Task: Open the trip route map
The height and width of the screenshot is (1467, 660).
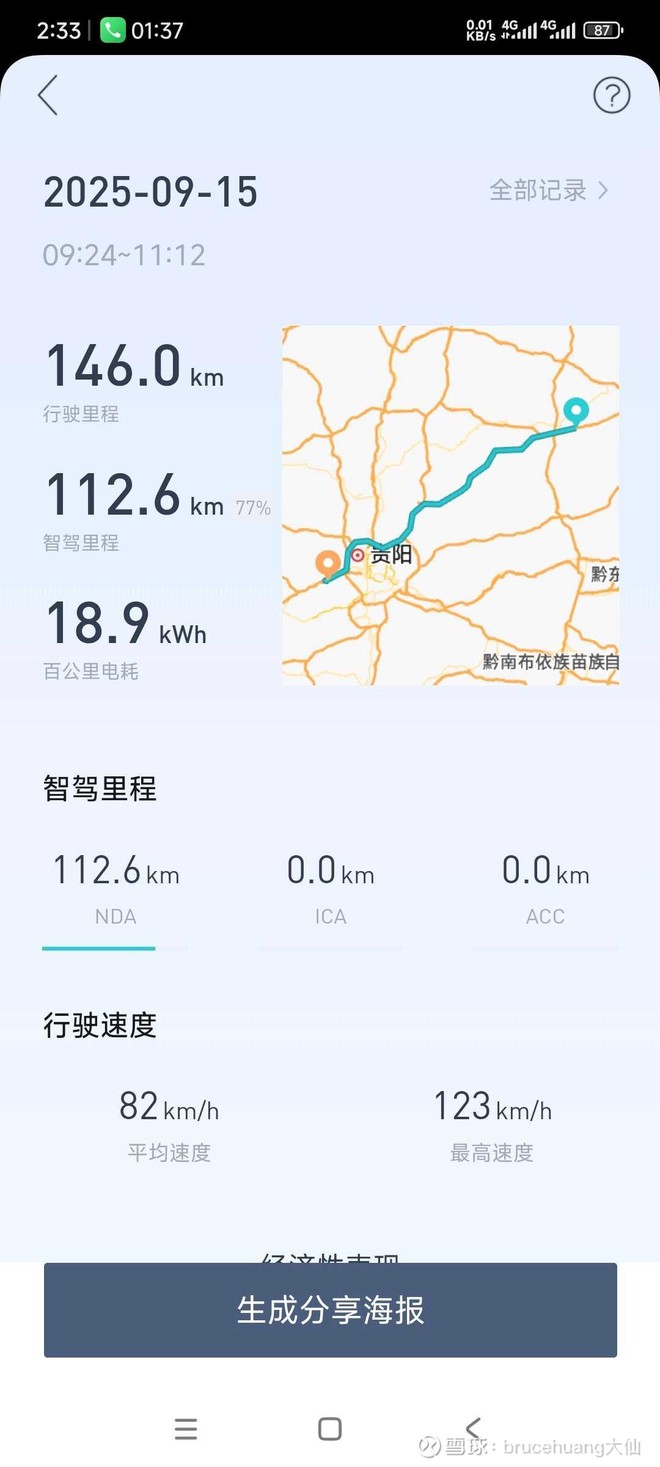Action: [450, 505]
